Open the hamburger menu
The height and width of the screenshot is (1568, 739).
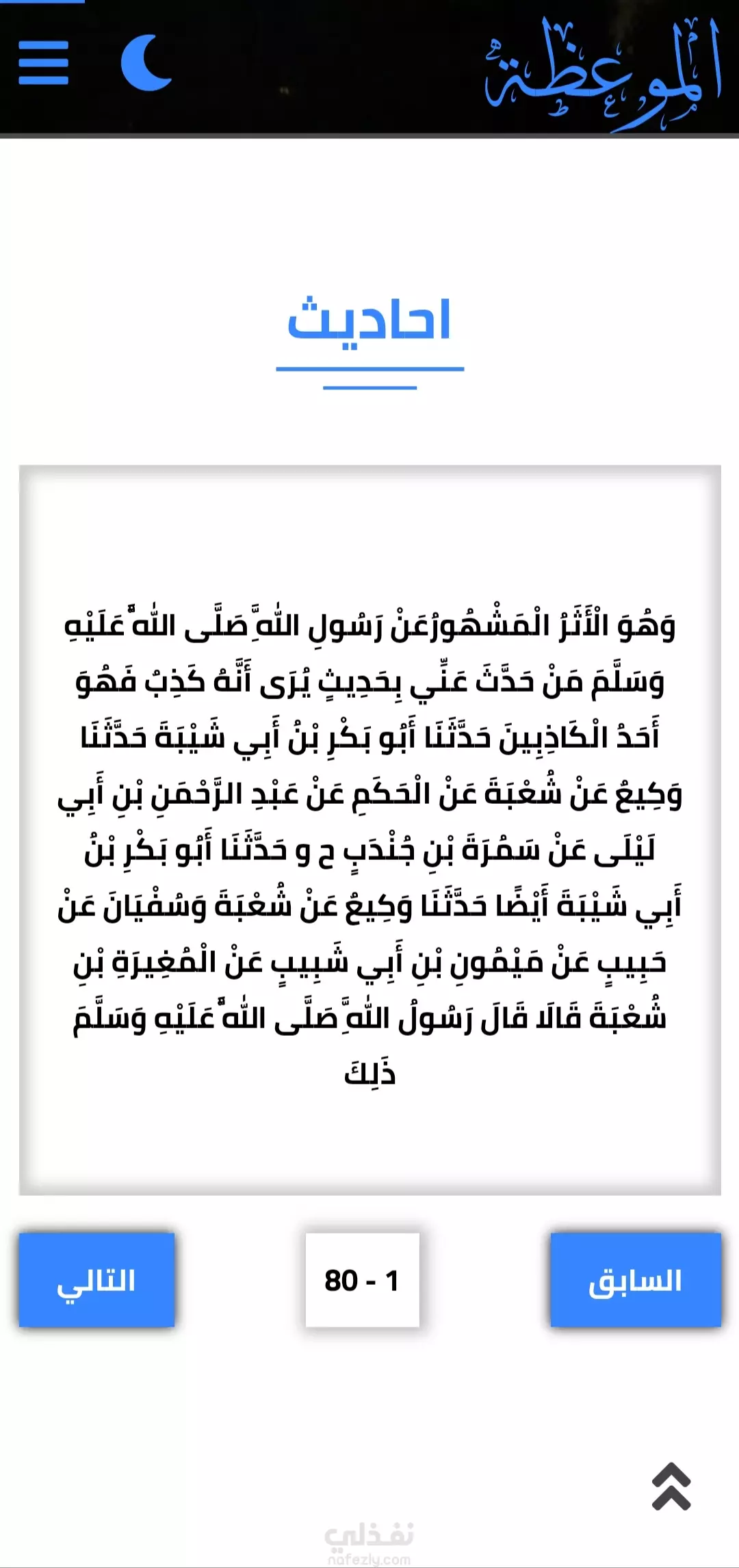44,62
